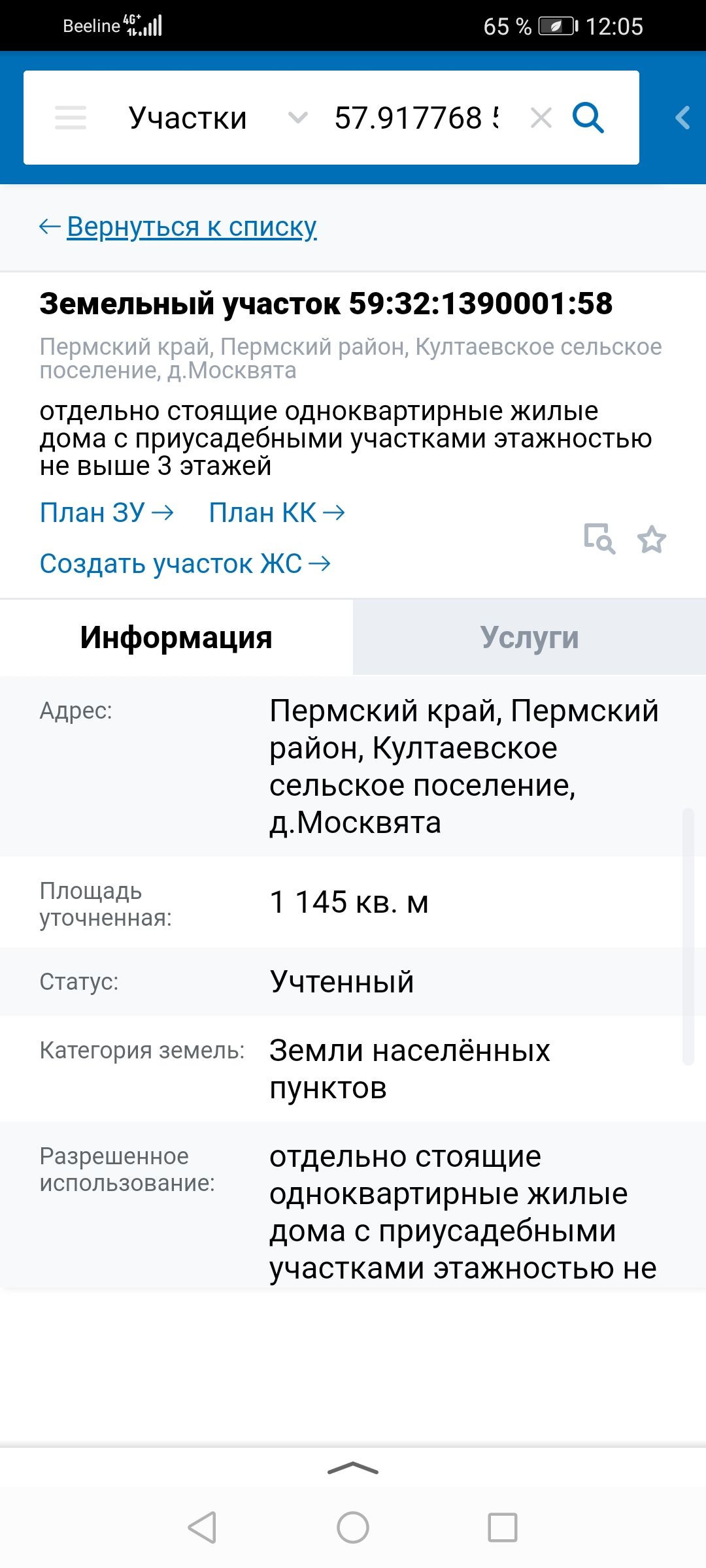Open the hamburger menu

(x=71, y=118)
